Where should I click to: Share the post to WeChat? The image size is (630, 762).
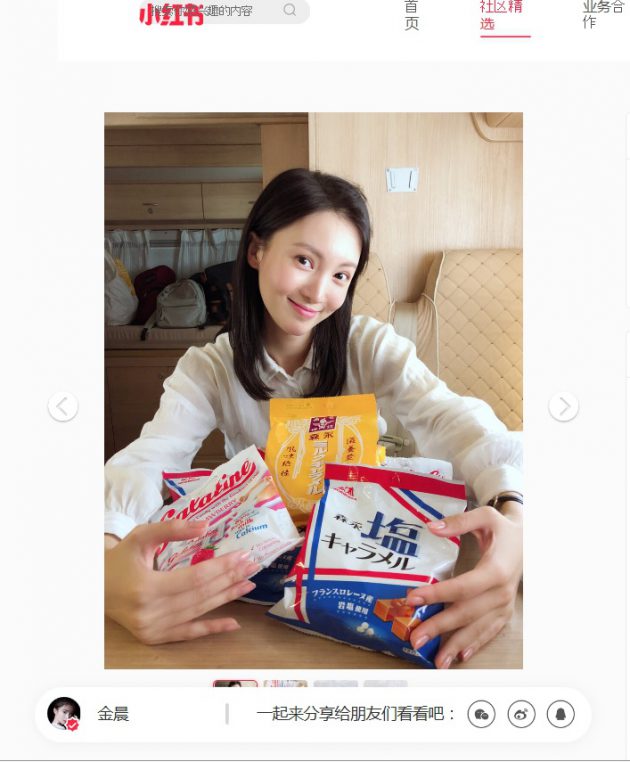coord(481,714)
